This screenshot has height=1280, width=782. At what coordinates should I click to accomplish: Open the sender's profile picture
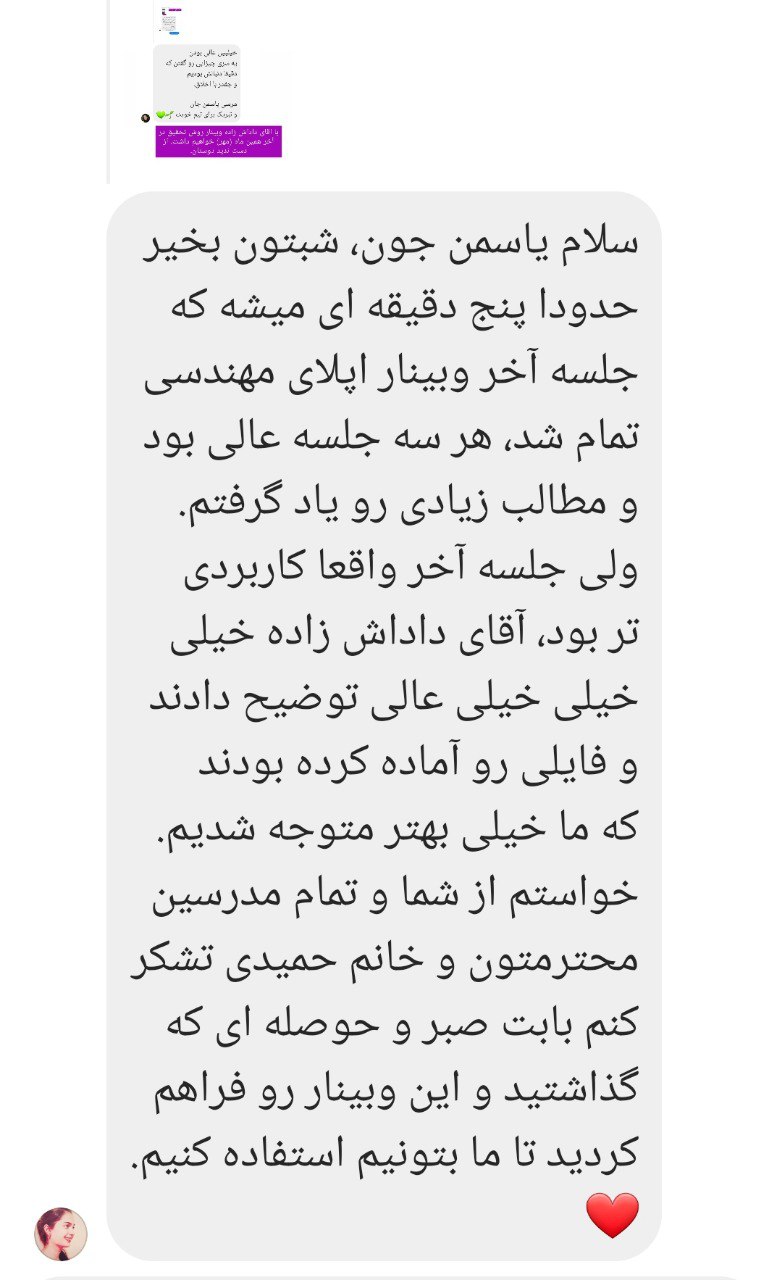(x=61, y=1234)
